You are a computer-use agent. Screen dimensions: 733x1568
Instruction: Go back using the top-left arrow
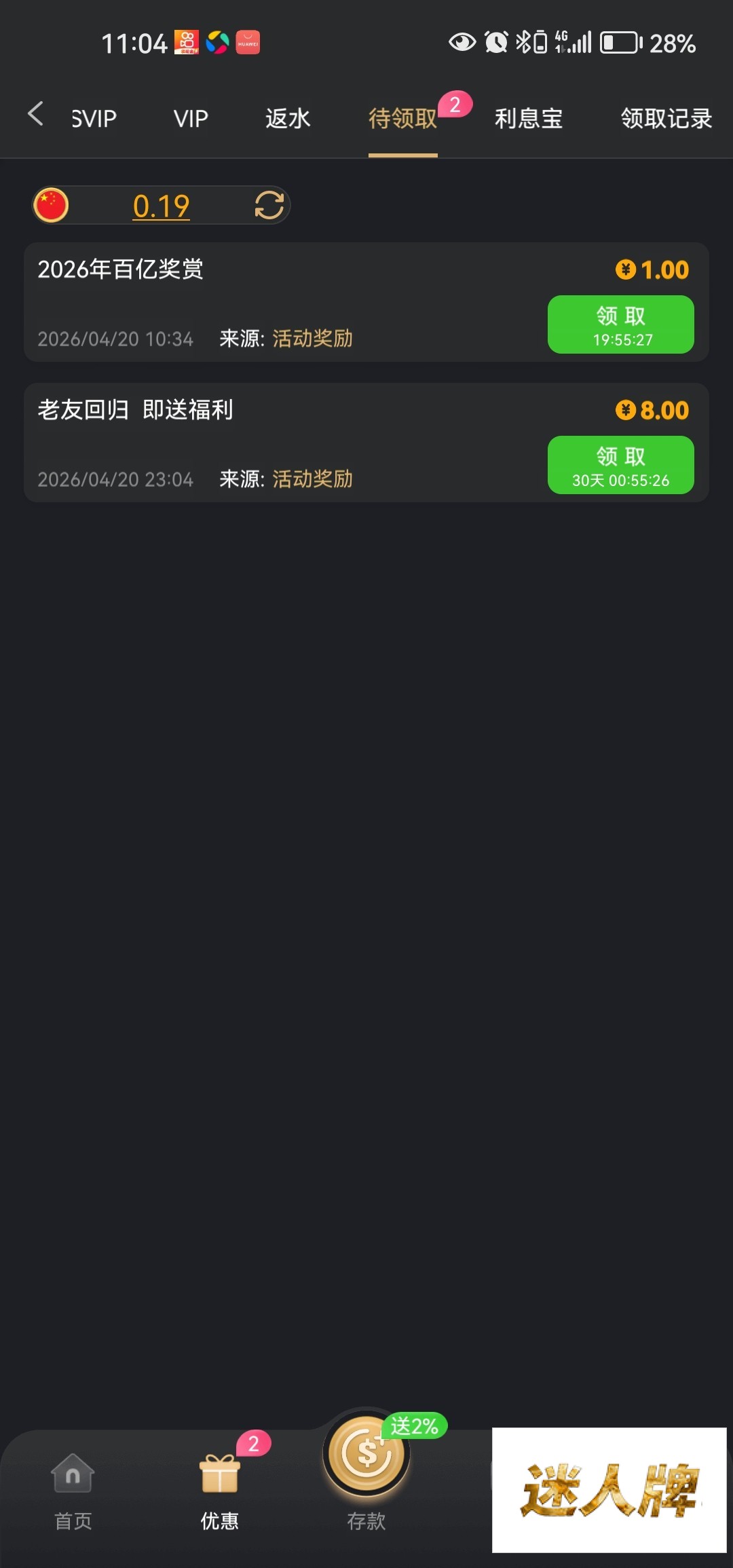point(36,114)
